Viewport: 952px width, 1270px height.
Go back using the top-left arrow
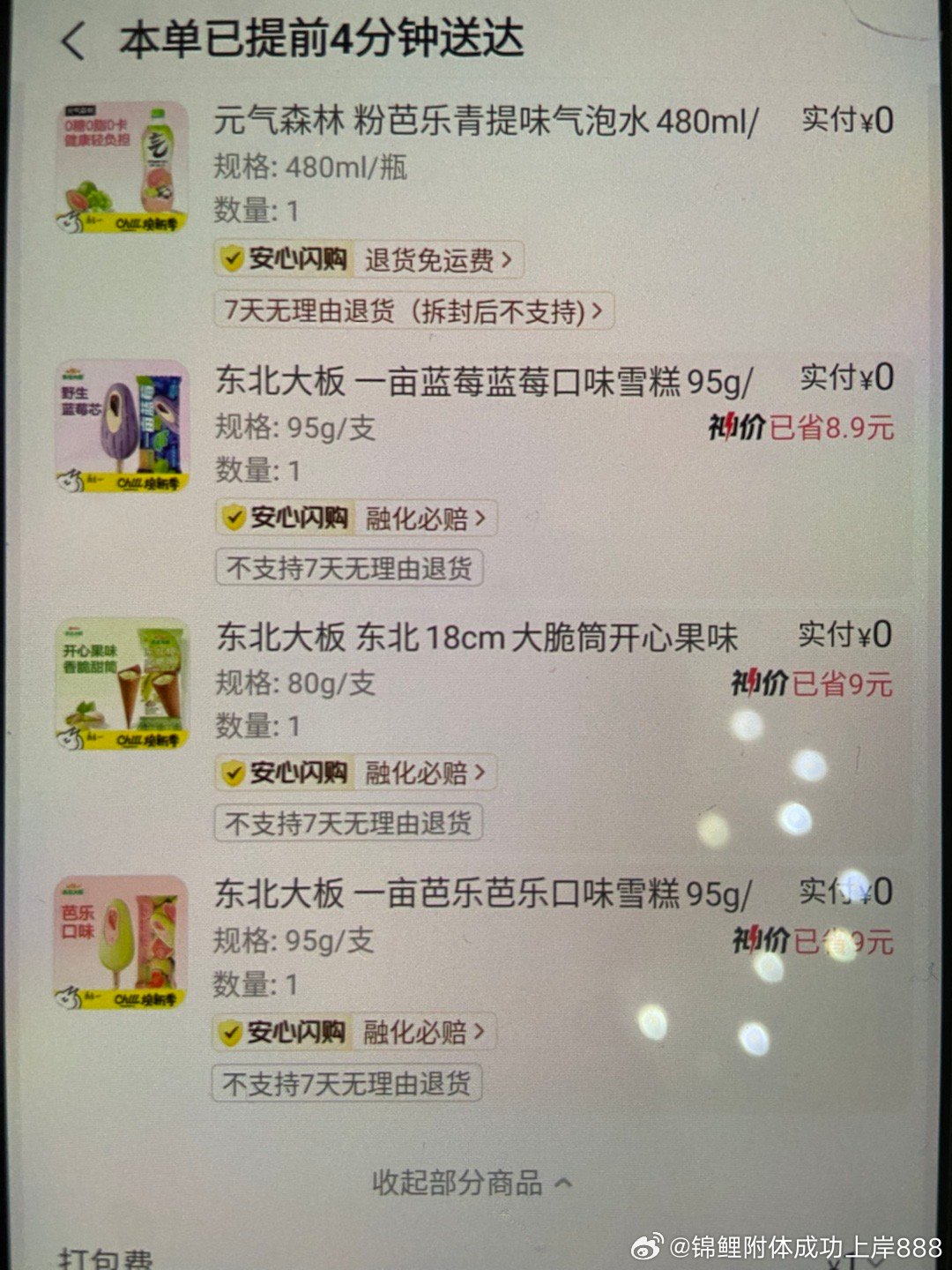(73, 41)
